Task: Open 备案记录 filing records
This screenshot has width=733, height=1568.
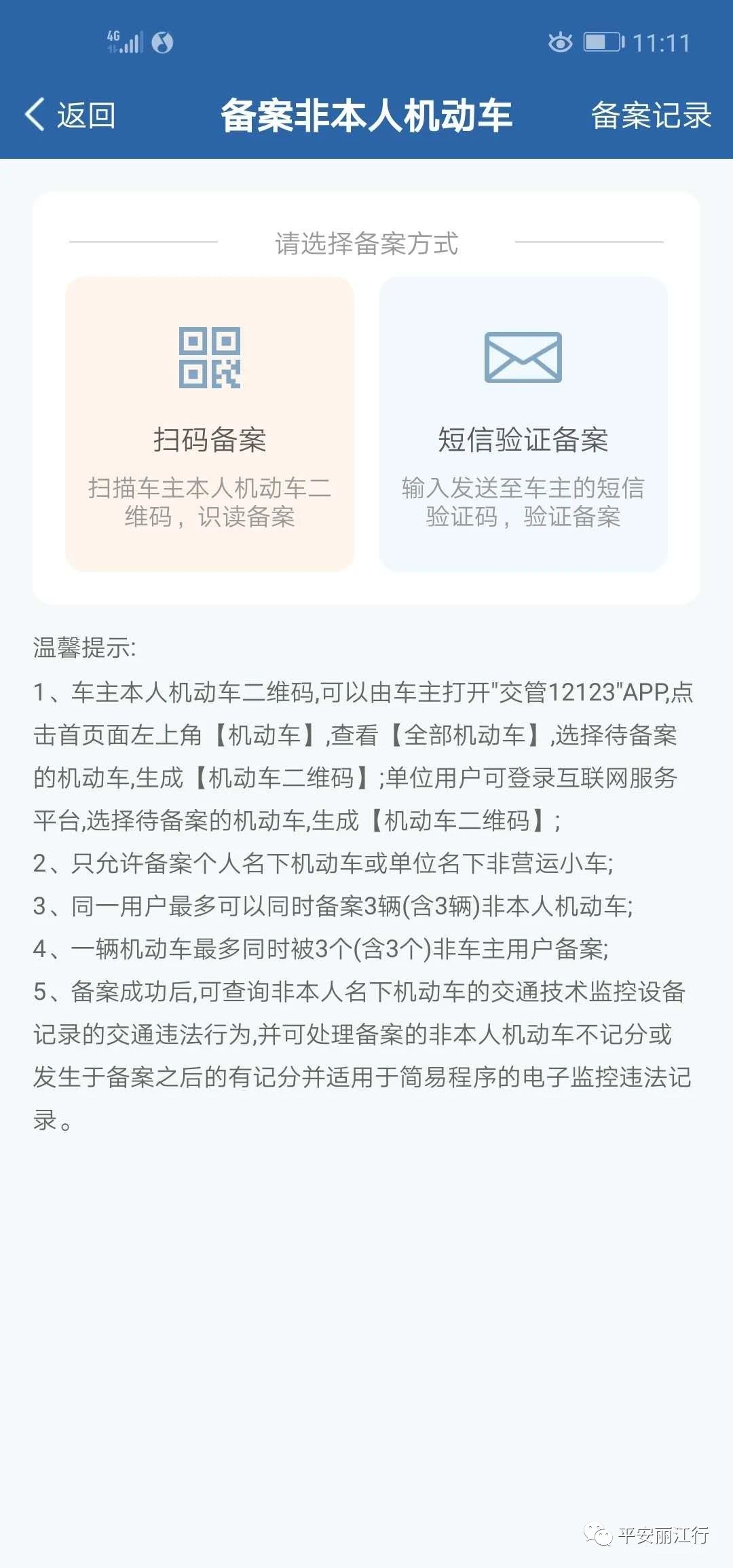Action: (x=650, y=115)
